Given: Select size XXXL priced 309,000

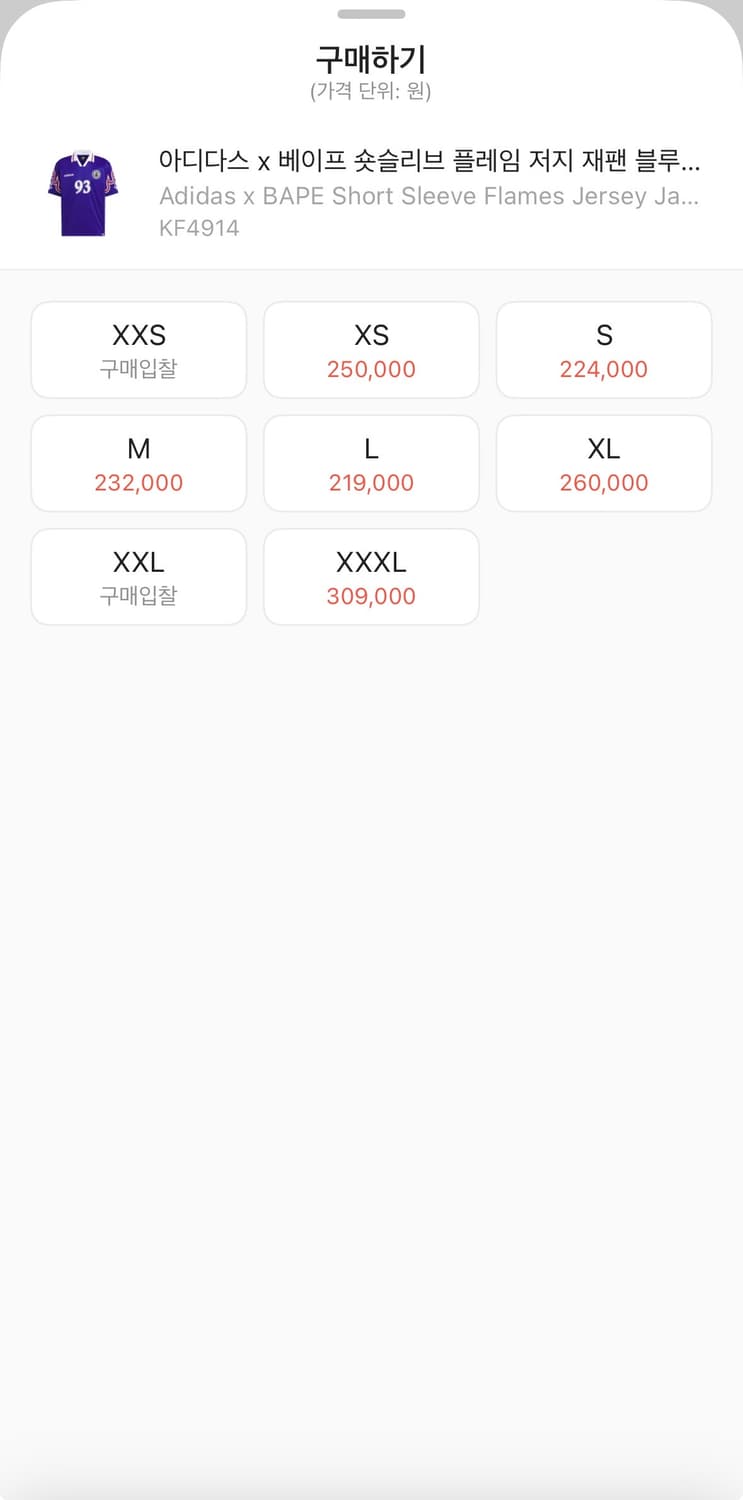Looking at the screenshot, I should pos(371,577).
